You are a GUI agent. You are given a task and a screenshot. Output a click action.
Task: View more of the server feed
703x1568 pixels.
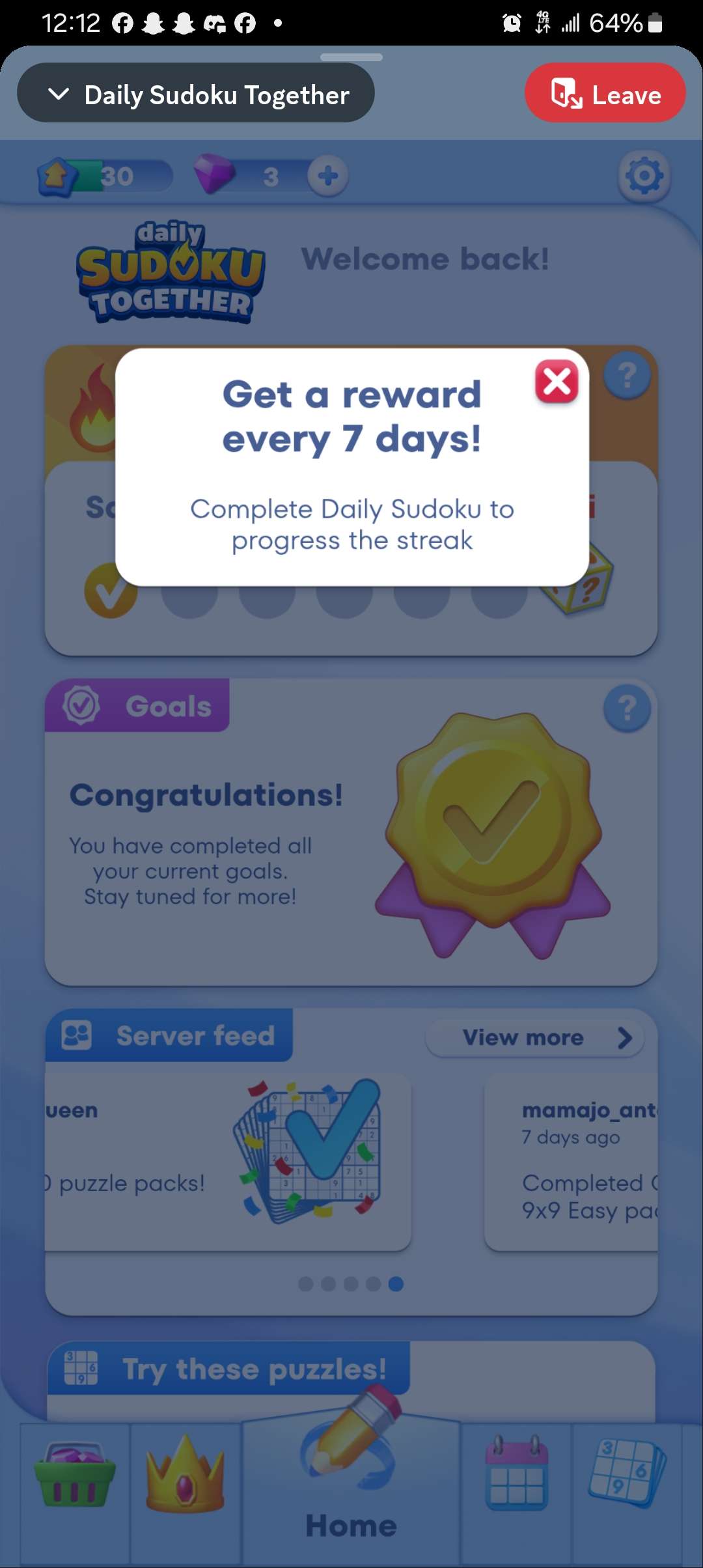click(x=534, y=1037)
